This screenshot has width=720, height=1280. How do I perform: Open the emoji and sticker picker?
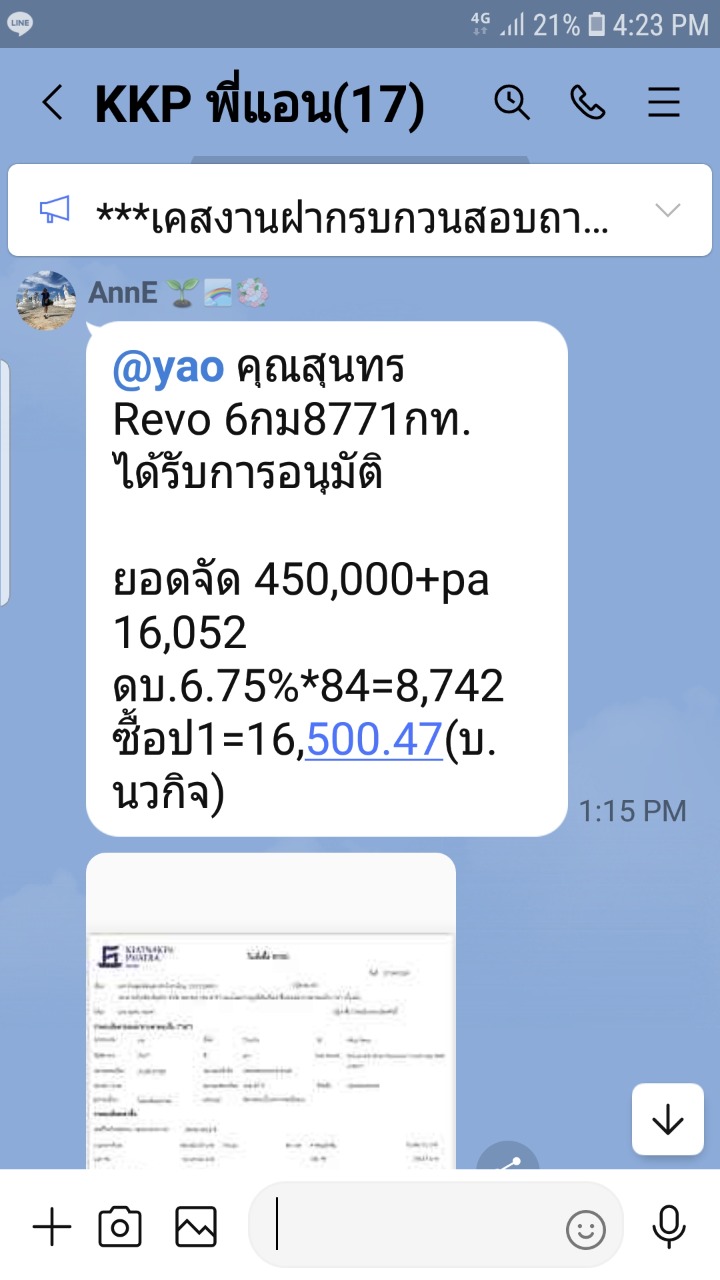point(586,1229)
